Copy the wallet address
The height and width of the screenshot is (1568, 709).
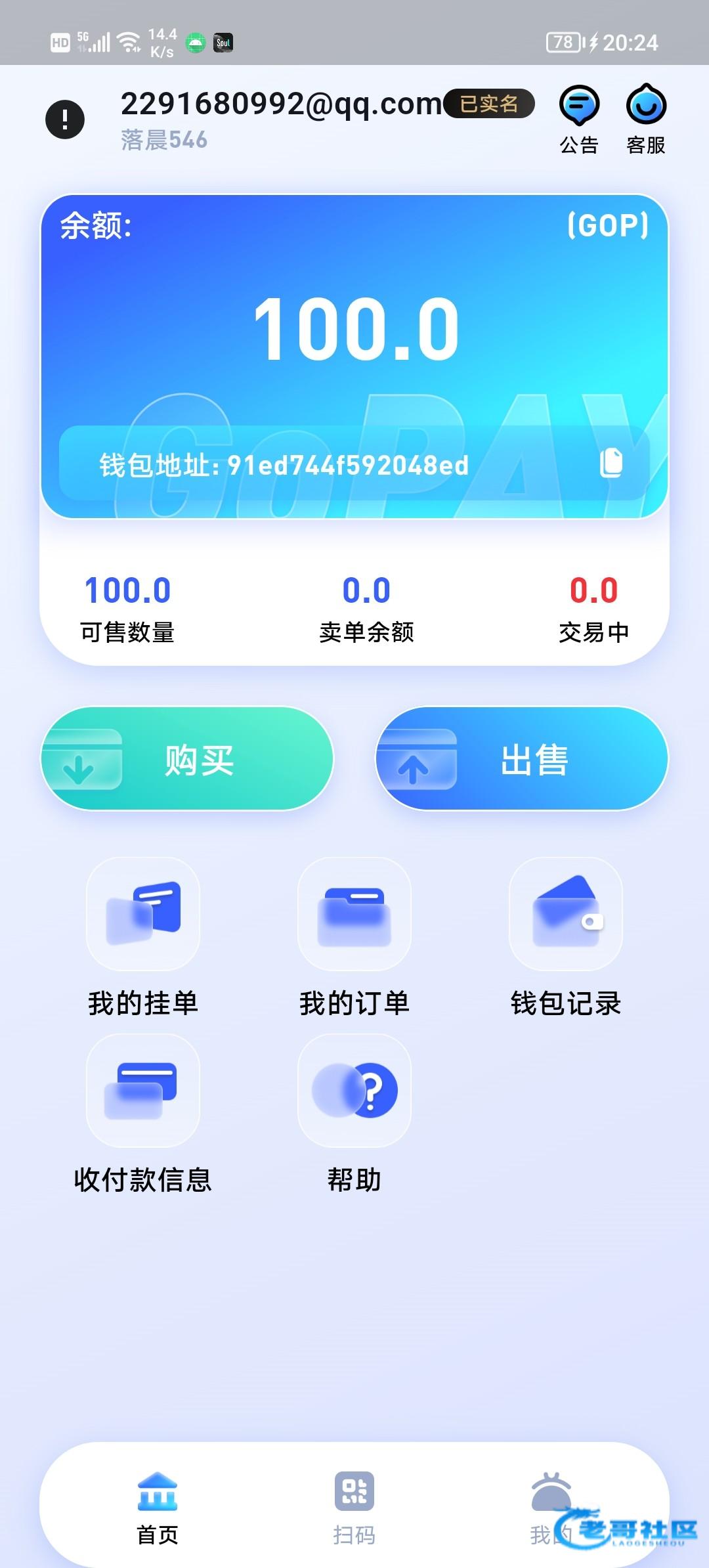[x=611, y=462]
